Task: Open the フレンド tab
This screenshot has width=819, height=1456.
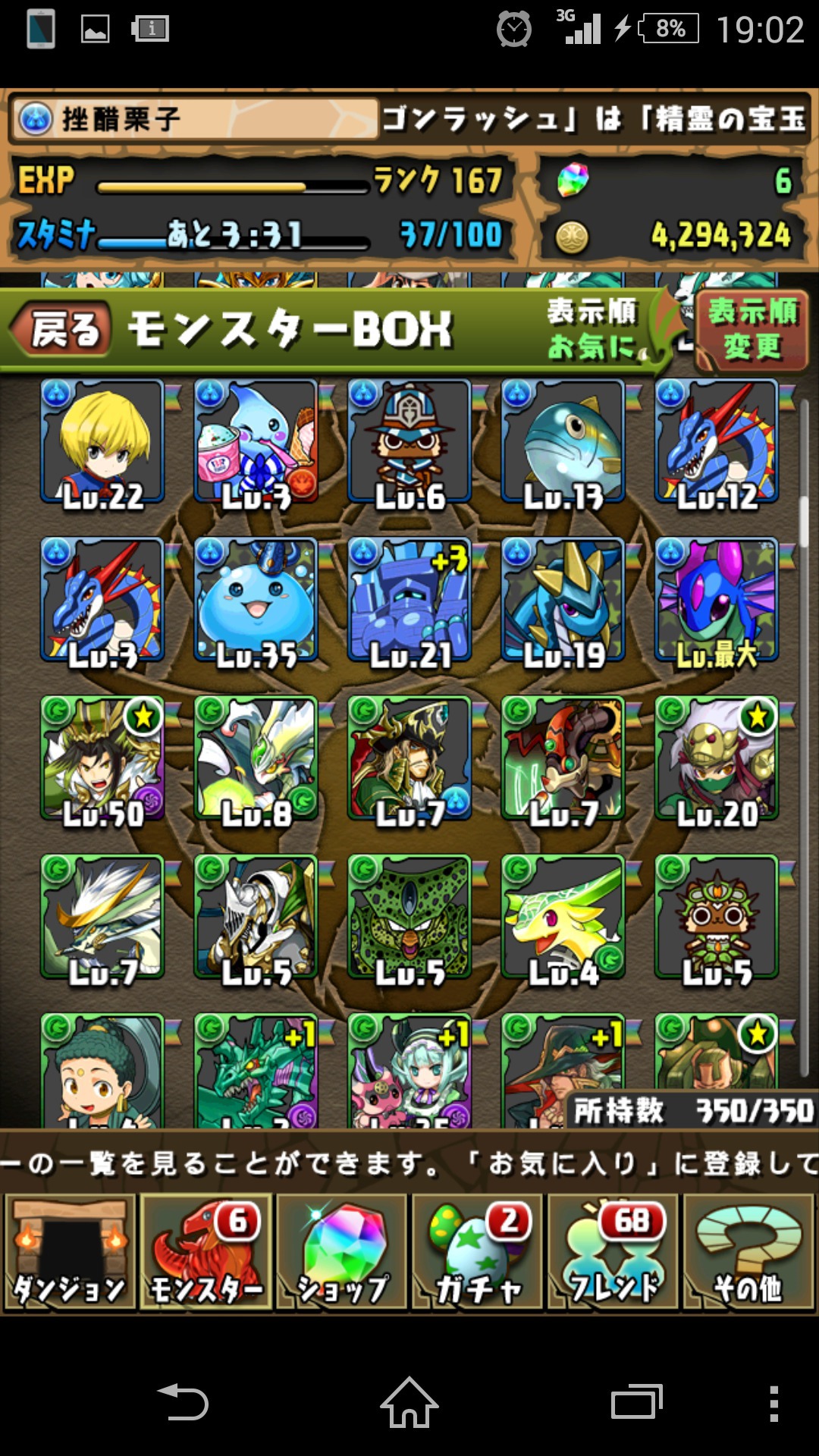Action: click(613, 1252)
